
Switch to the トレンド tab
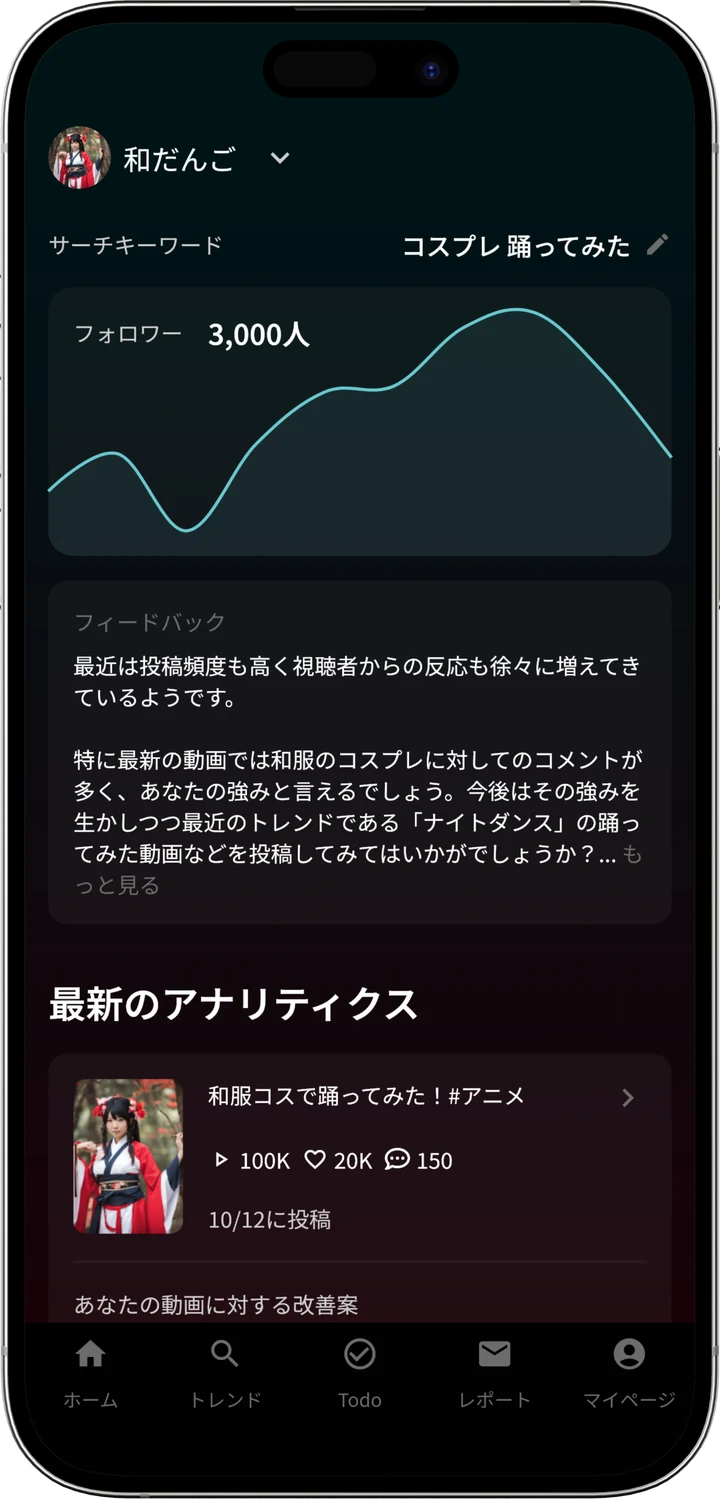tap(225, 1372)
